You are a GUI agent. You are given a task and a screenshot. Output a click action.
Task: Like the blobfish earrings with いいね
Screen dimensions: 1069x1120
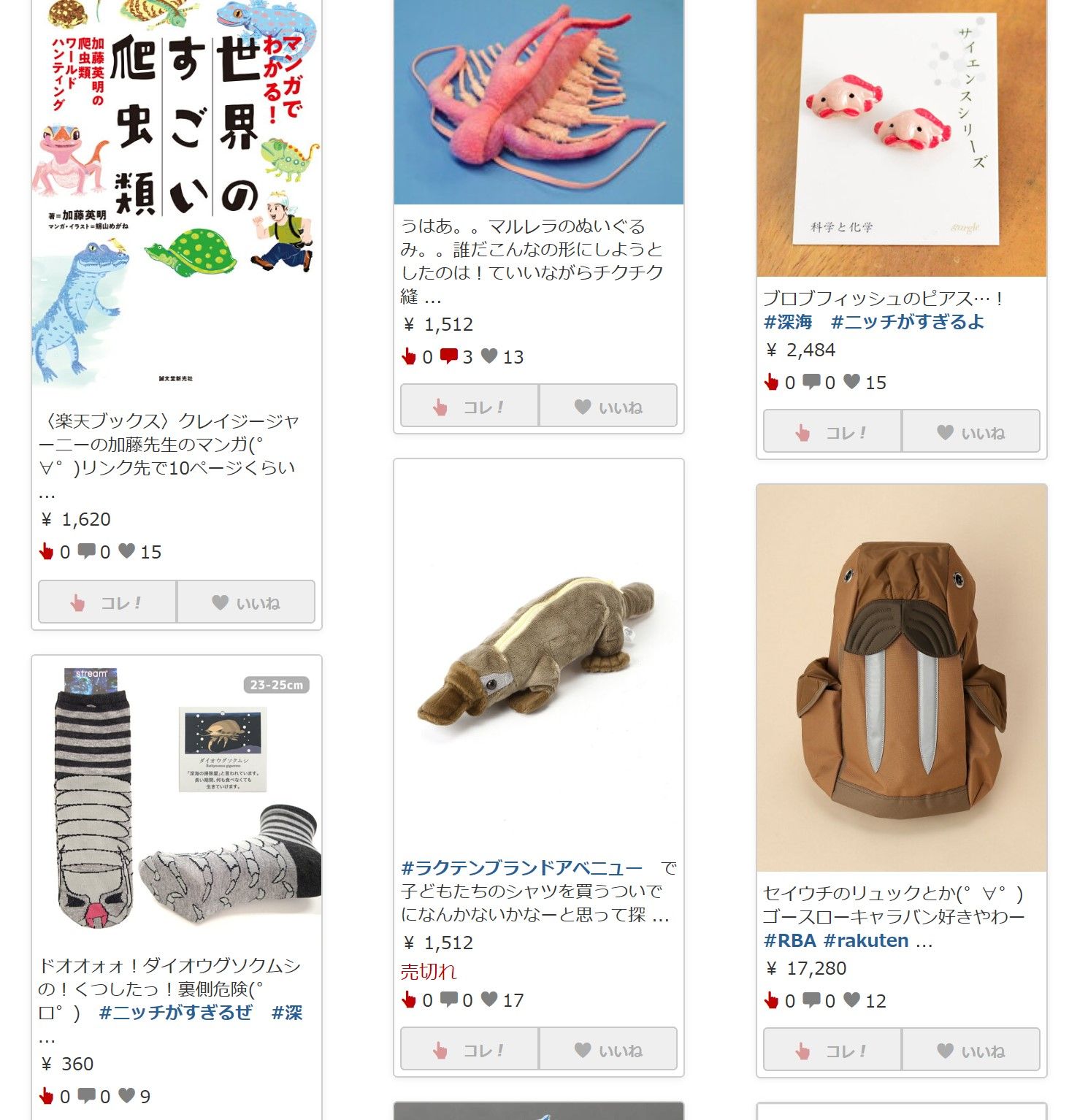point(971,431)
